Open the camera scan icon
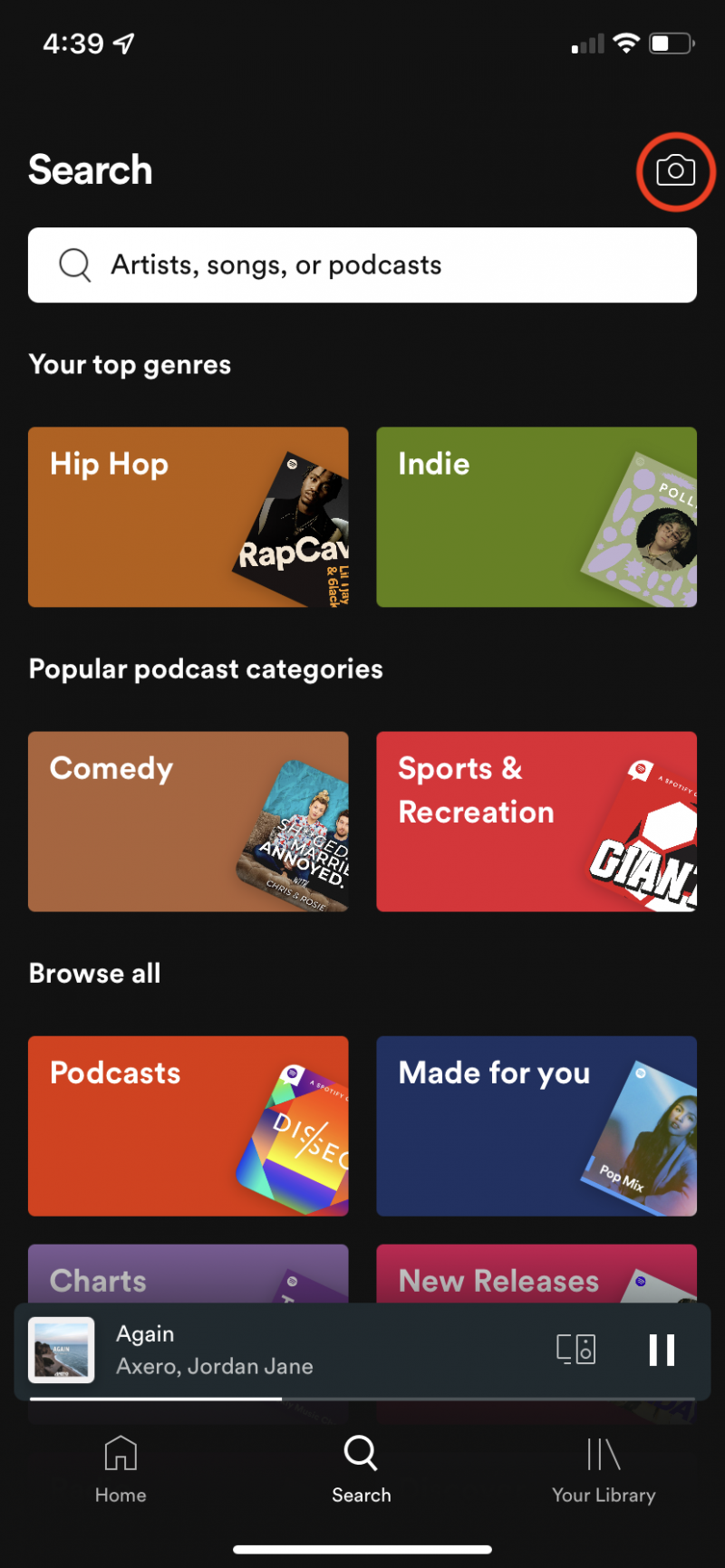725x1568 pixels. [675, 171]
